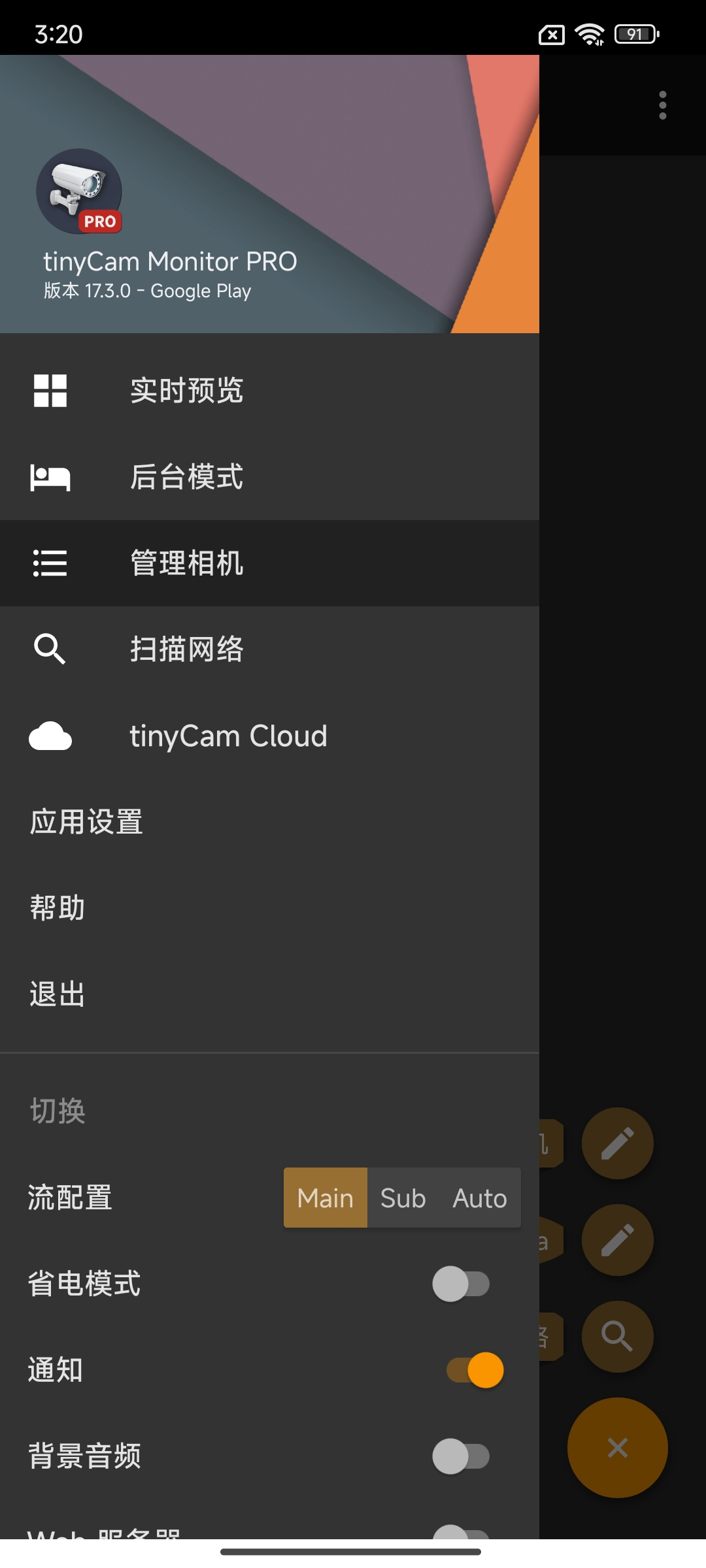706x1568 pixels.
Task: Select 后台模式 in the drawer
Action: tap(186, 477)
